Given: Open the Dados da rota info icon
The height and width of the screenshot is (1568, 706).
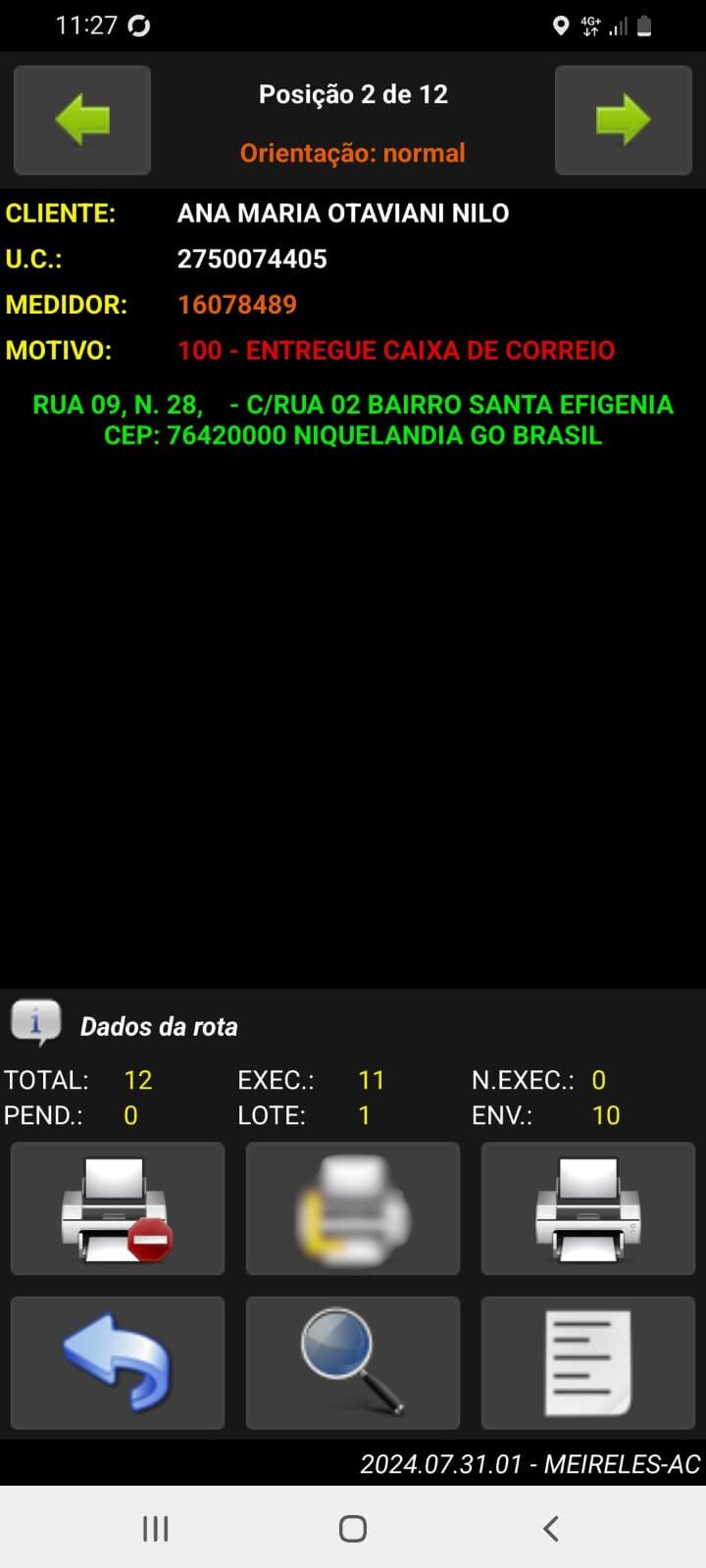Looking at the screenshot, I should click(x=36, y=1024).
